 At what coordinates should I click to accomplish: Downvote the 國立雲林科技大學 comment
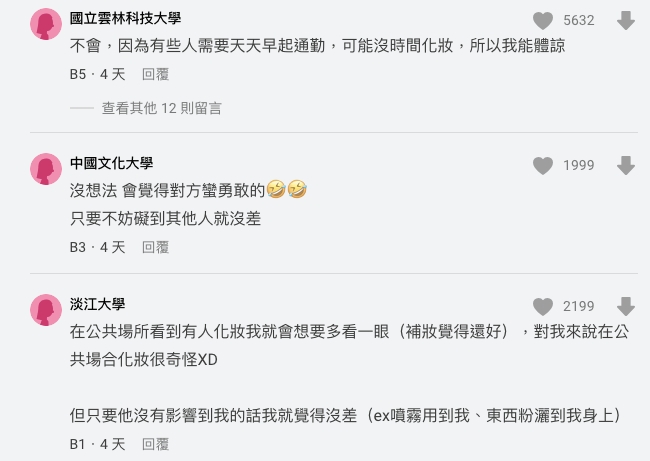point(626,20)
